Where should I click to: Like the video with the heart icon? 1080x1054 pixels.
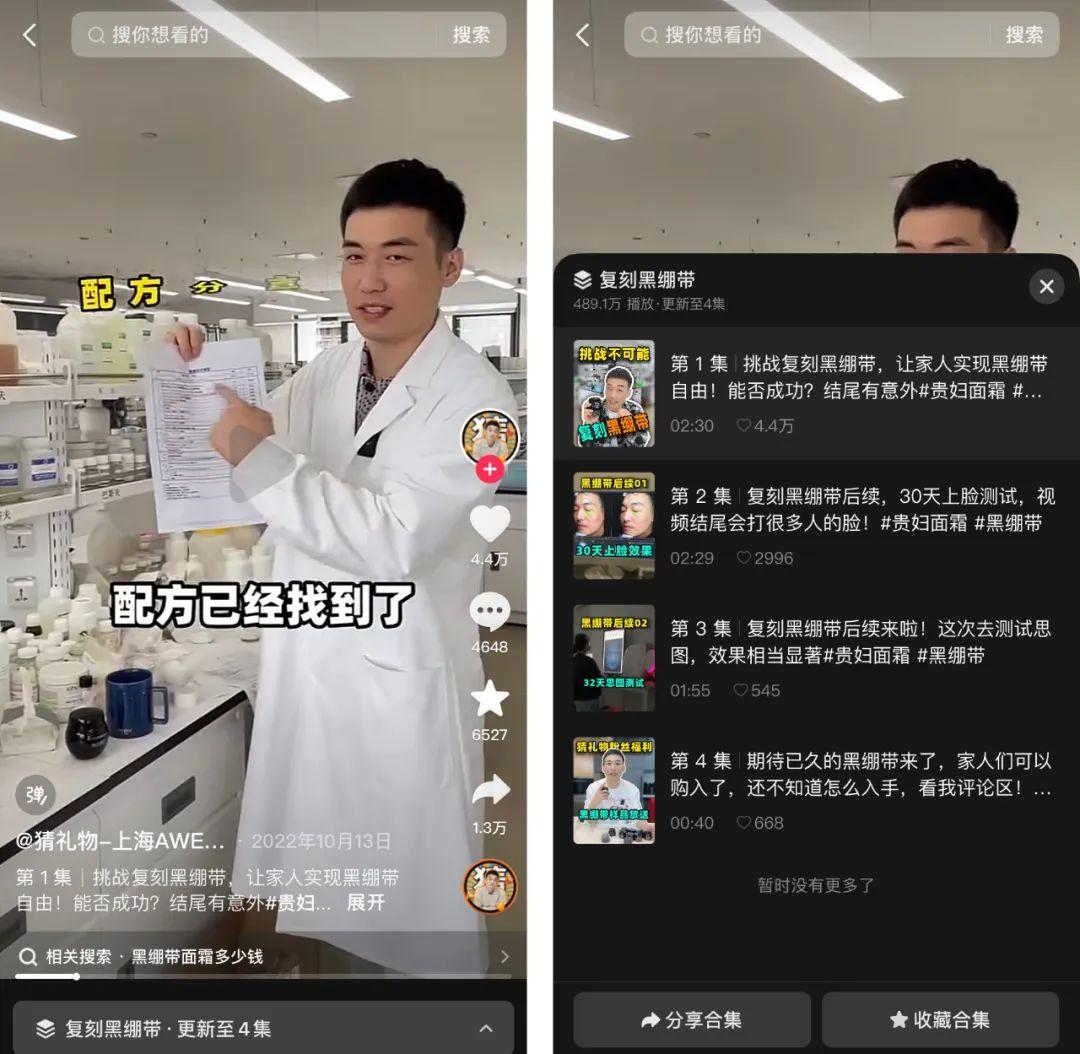click(x=489, y=525)
